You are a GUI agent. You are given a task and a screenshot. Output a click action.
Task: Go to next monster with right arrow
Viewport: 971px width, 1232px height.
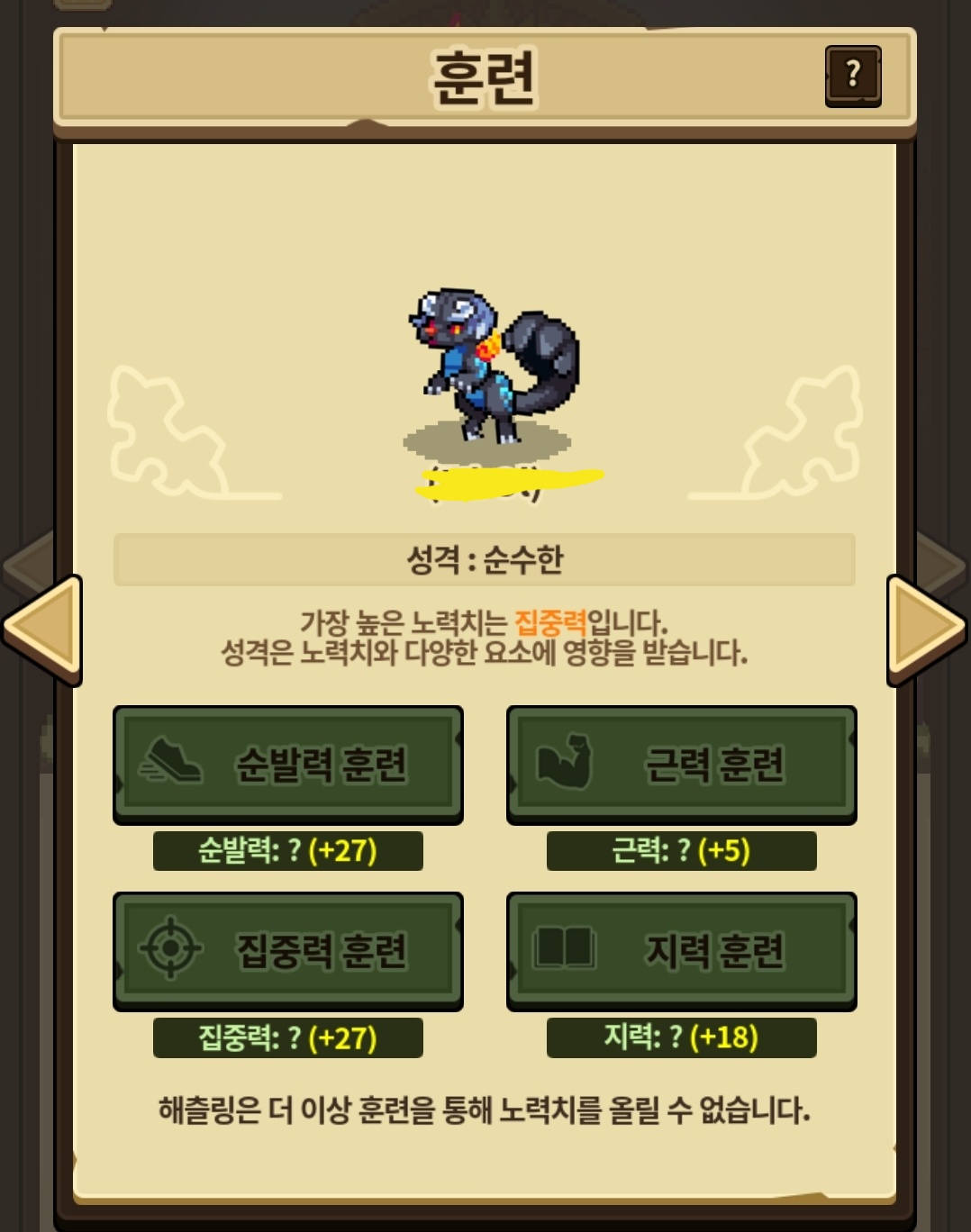coord(926,628)
